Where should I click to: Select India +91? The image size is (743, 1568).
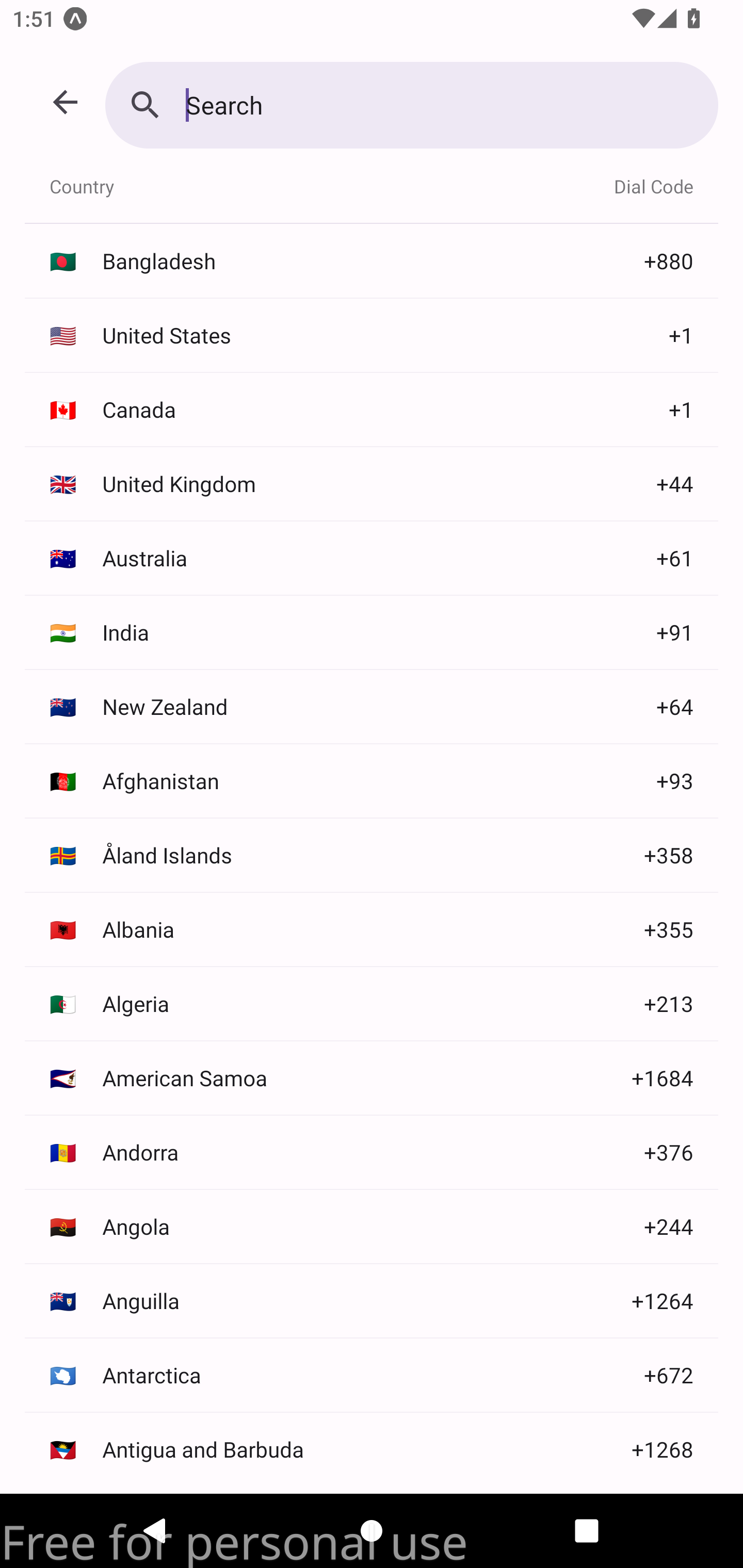tap(372, 632)
